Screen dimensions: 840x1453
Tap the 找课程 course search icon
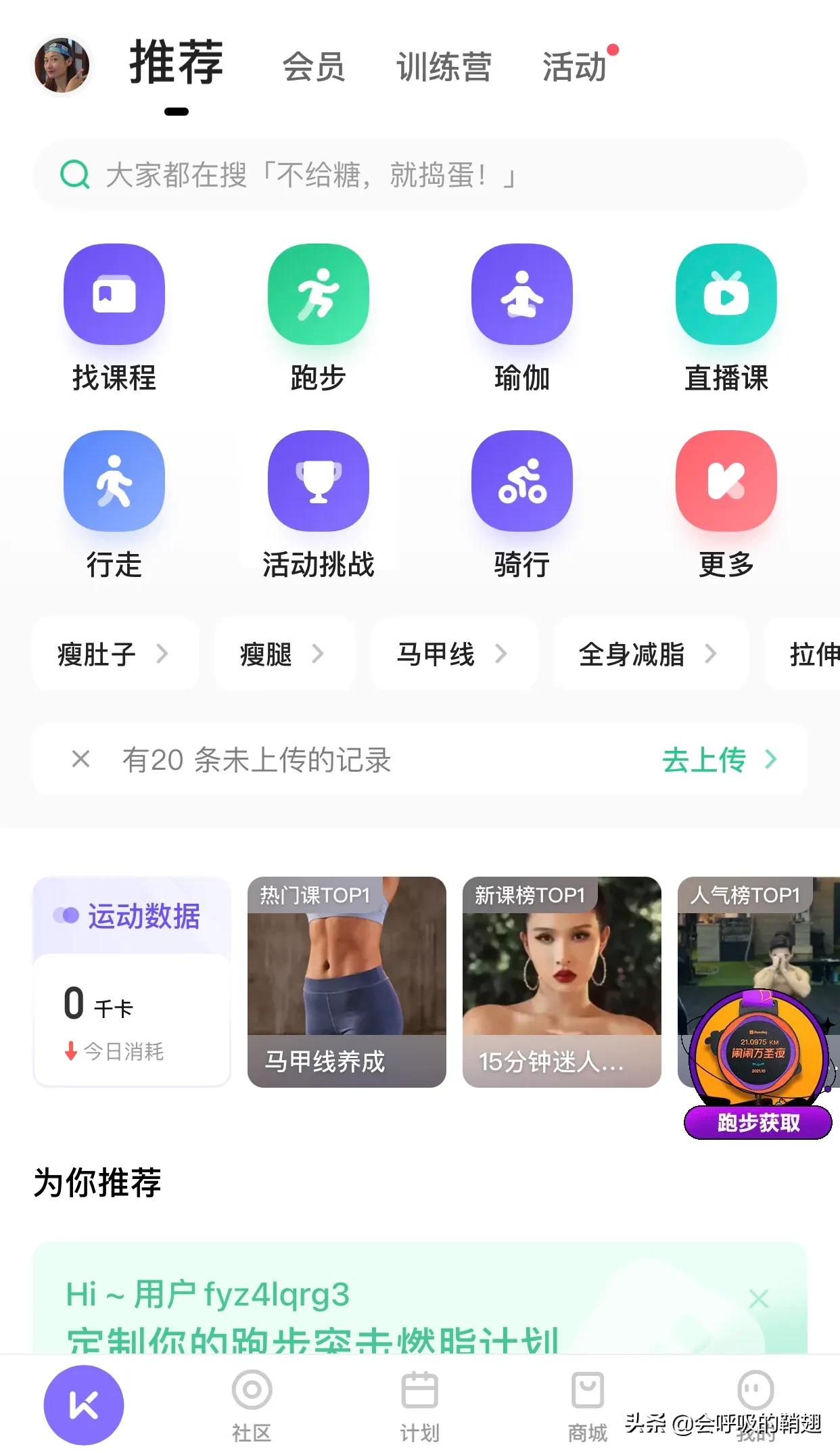(114, 294)
